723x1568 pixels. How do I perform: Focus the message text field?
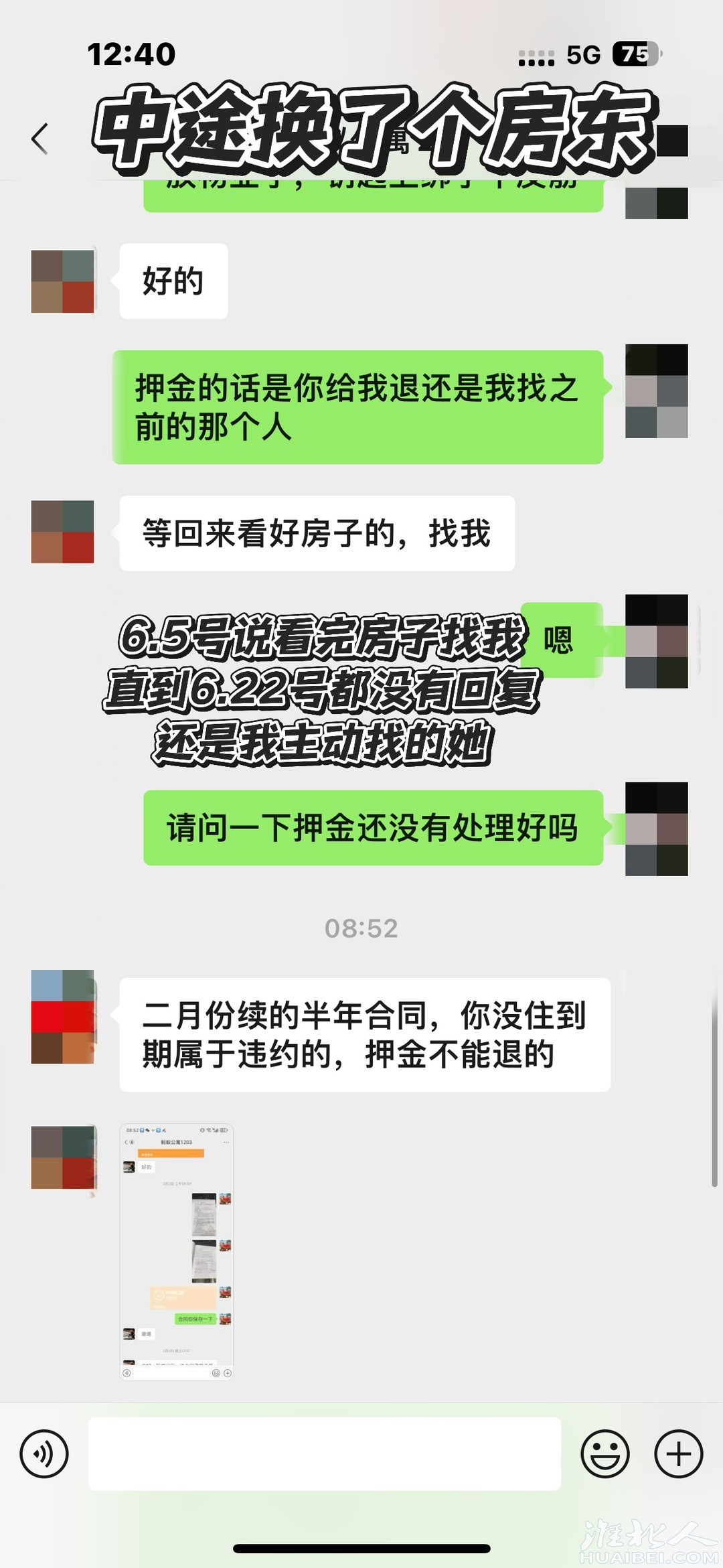pos(324,1453)
